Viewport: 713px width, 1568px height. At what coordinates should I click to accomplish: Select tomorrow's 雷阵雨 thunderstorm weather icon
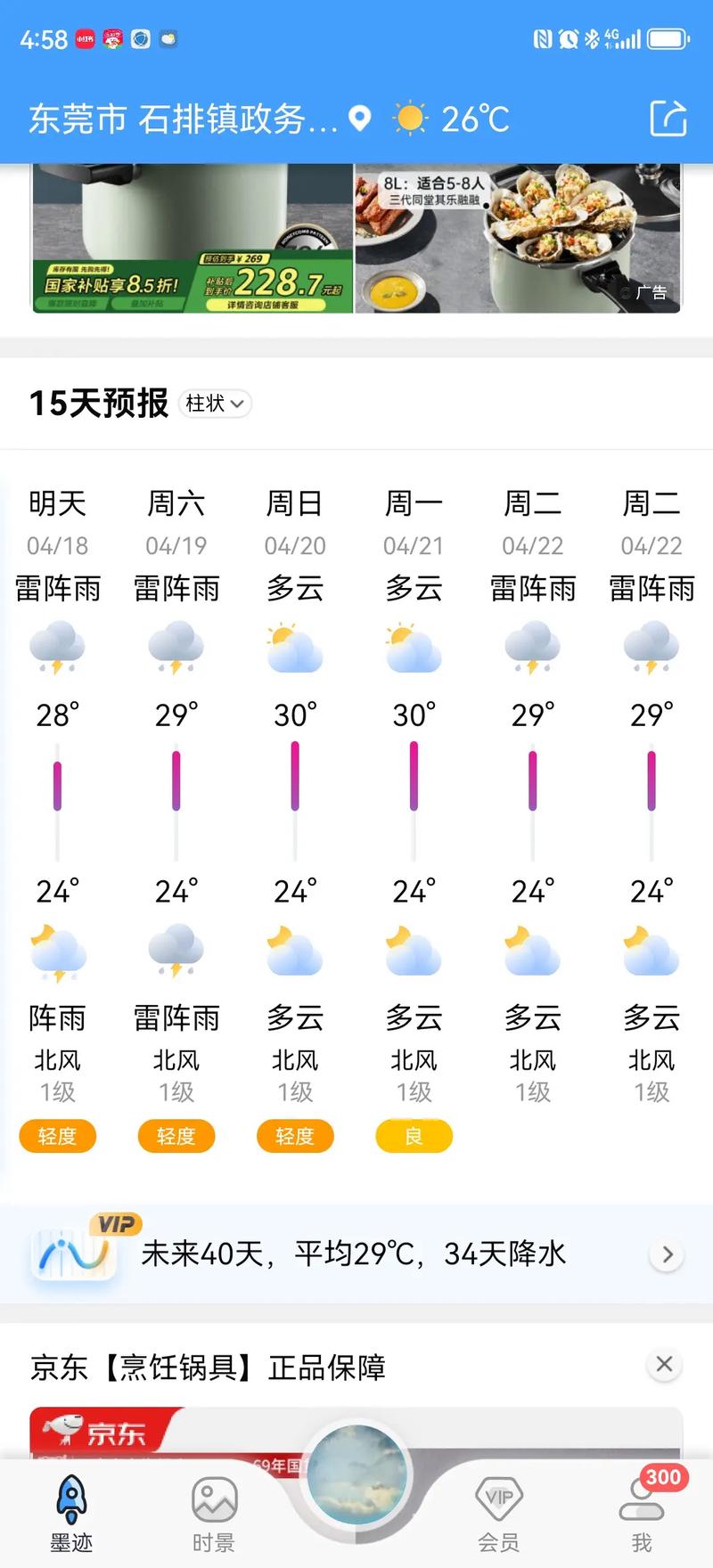point(57,648)
